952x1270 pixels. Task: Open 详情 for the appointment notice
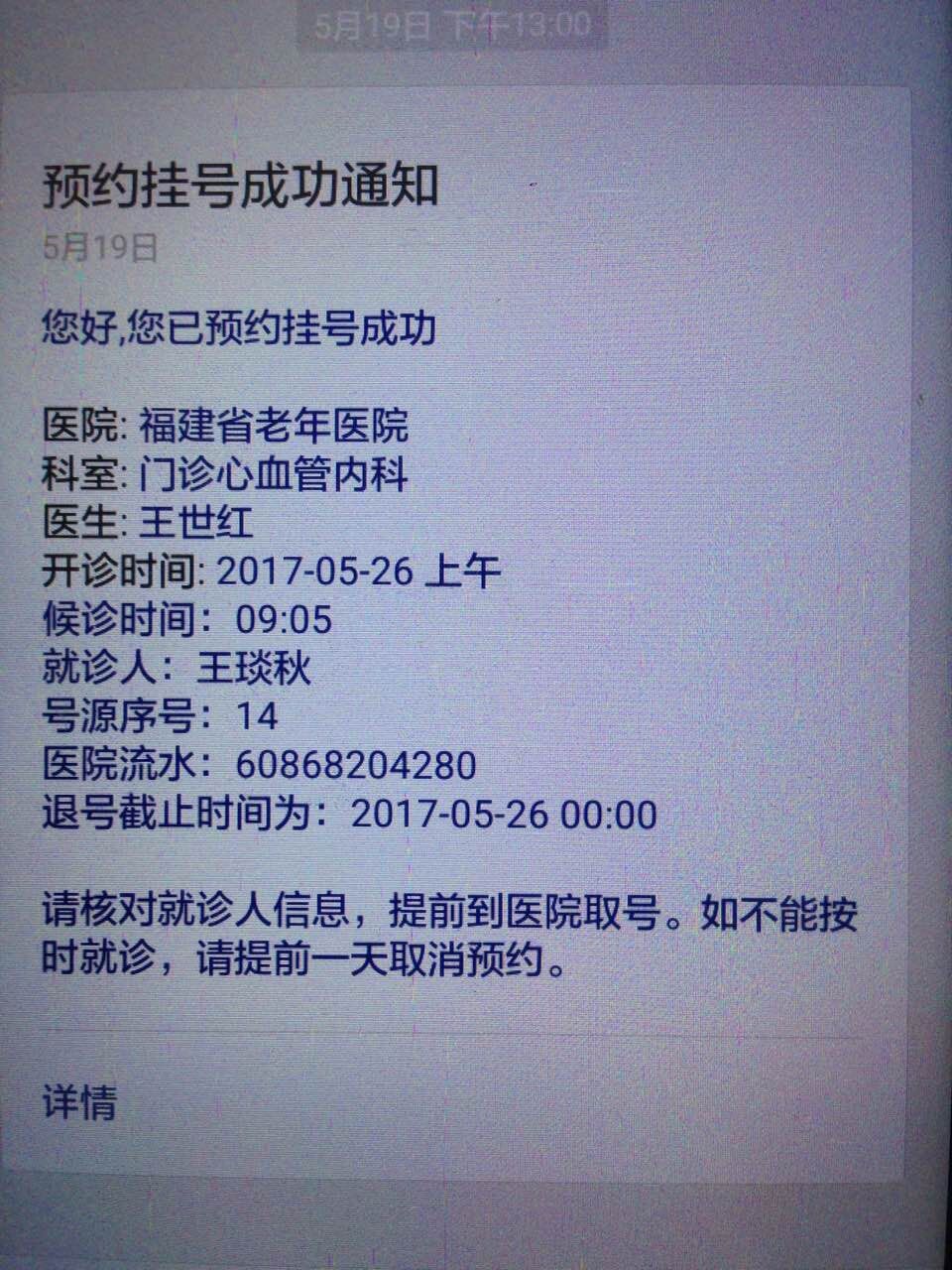click(80, 1102)
